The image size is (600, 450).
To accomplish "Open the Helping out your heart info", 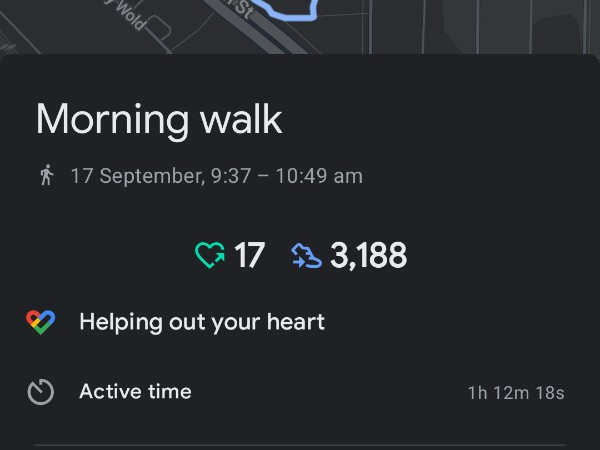I will coord(201,322).
